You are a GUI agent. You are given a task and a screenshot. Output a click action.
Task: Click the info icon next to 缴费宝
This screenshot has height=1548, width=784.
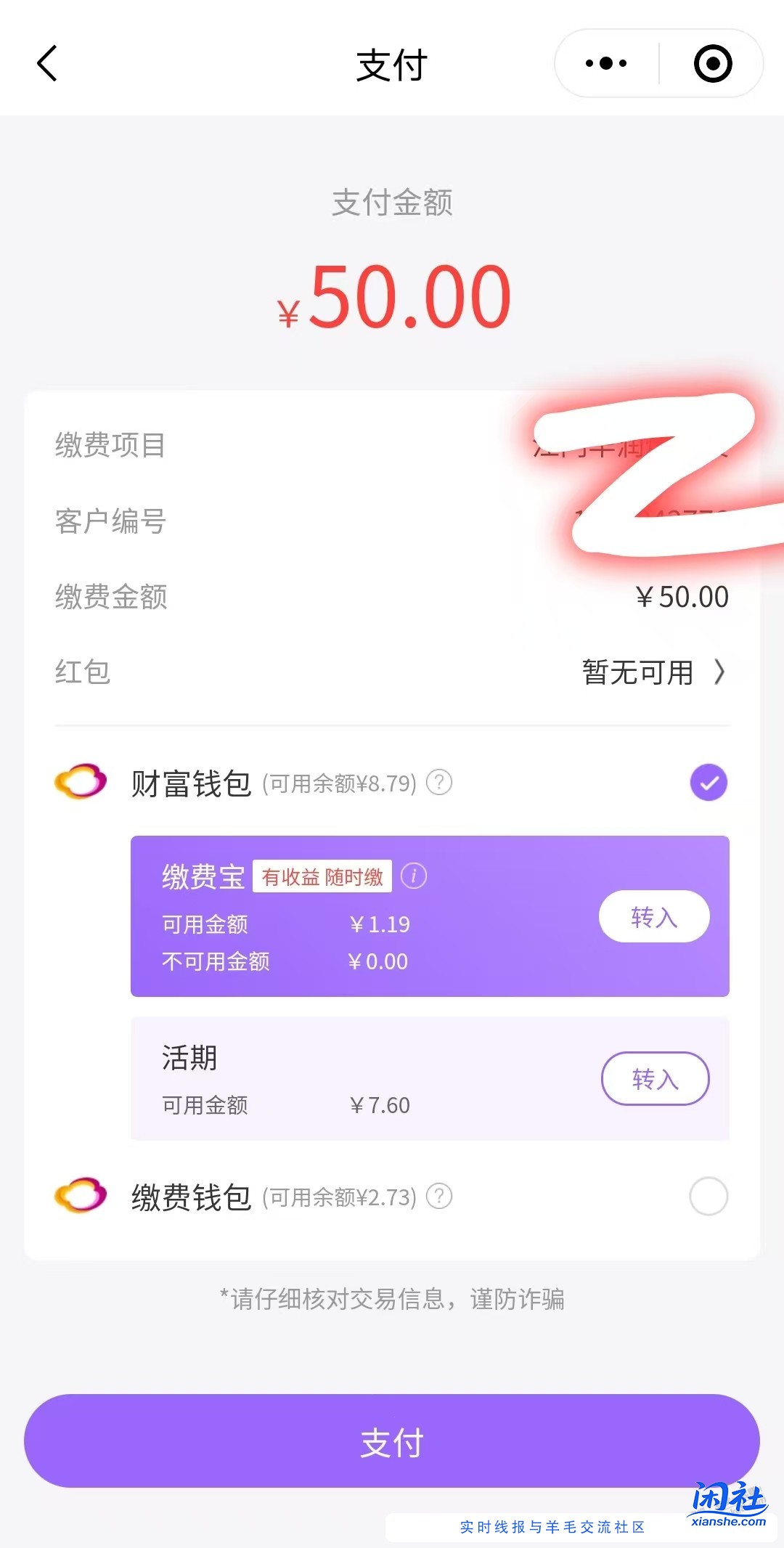414,876
